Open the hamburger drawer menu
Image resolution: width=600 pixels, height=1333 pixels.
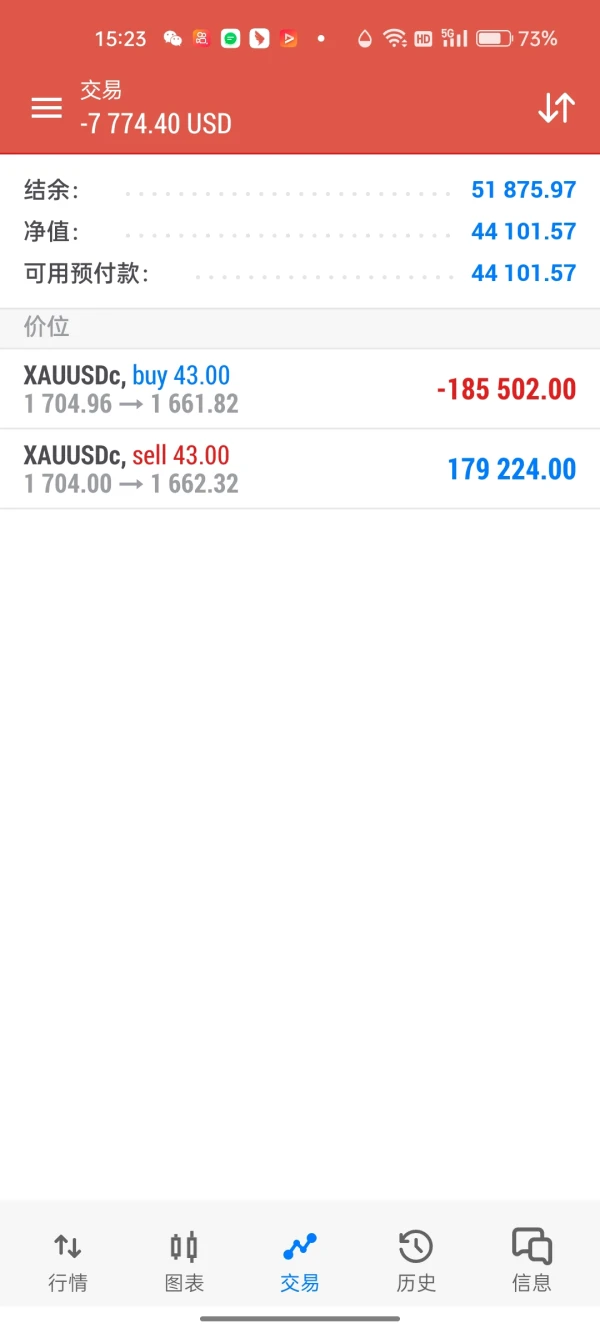[46, 108]
